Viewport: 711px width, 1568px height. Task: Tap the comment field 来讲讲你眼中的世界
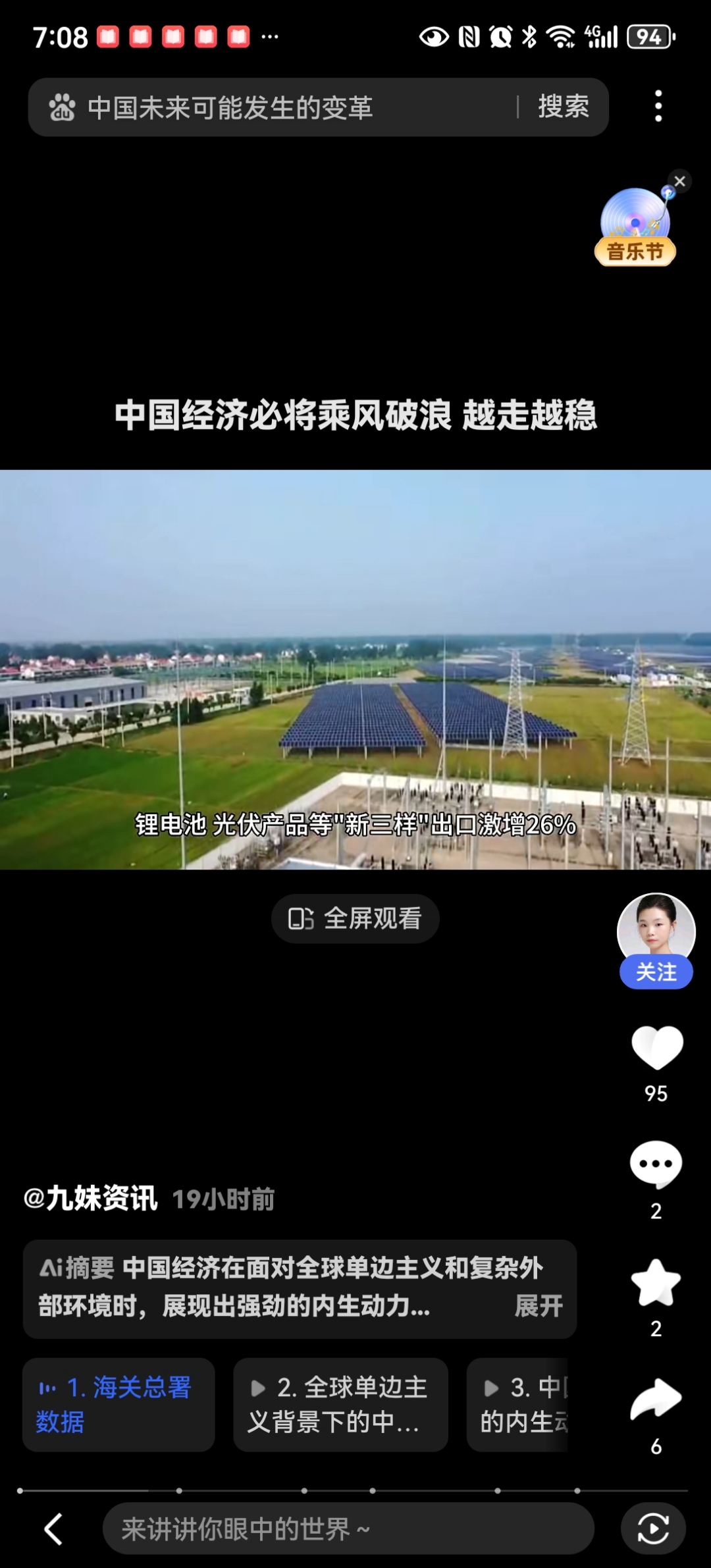click(x=348, y=1529)
